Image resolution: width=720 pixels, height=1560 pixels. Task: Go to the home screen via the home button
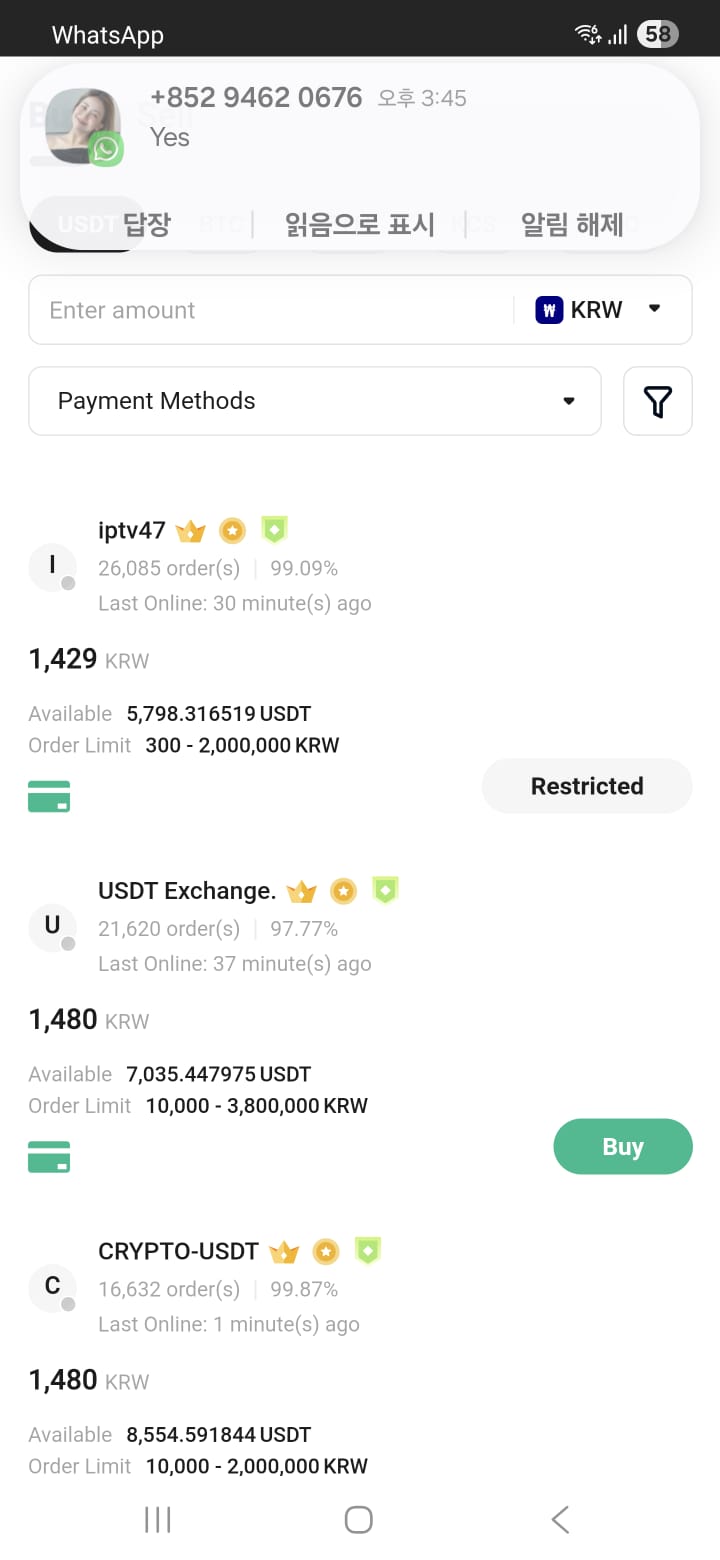(x=359, y=1520)
